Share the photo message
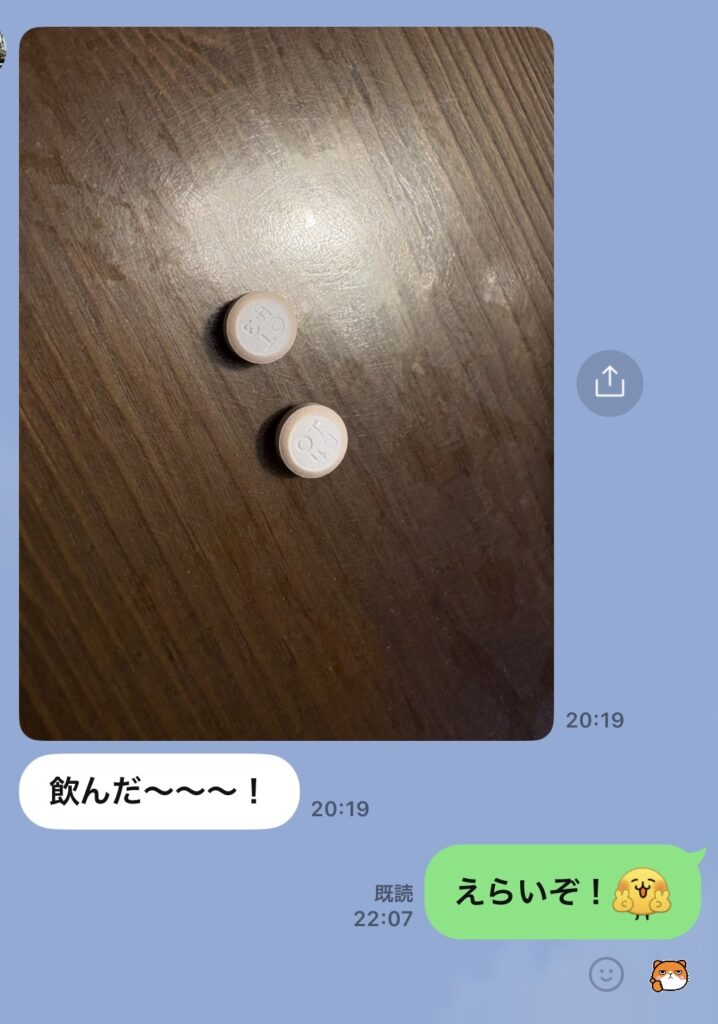Image resolution: width=718 pixels, height=1024 pixels. point(609,383)
